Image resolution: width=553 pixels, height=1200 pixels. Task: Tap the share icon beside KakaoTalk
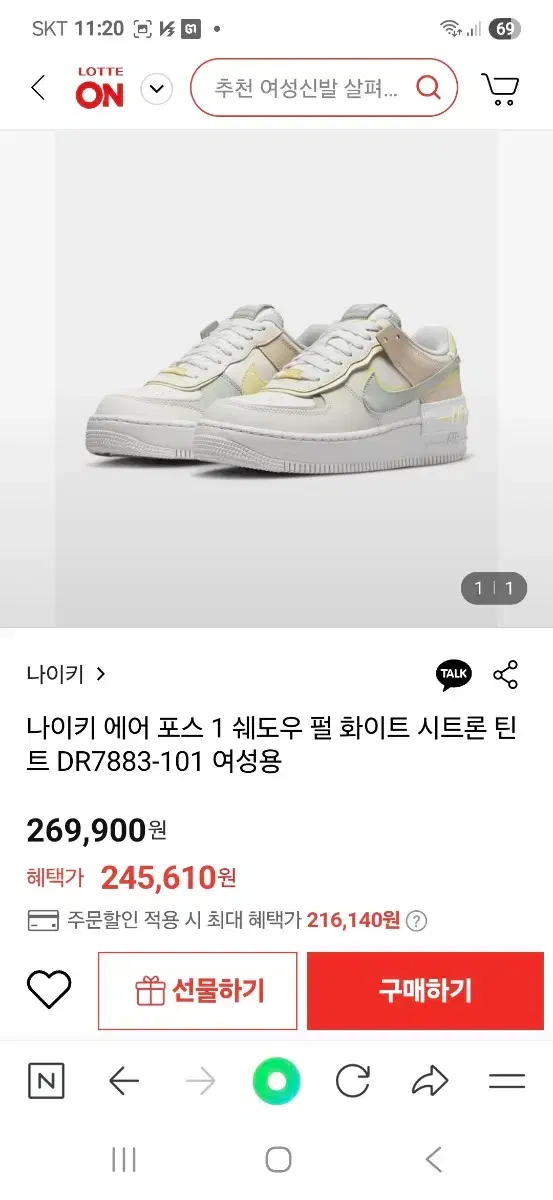pos(506,675)
